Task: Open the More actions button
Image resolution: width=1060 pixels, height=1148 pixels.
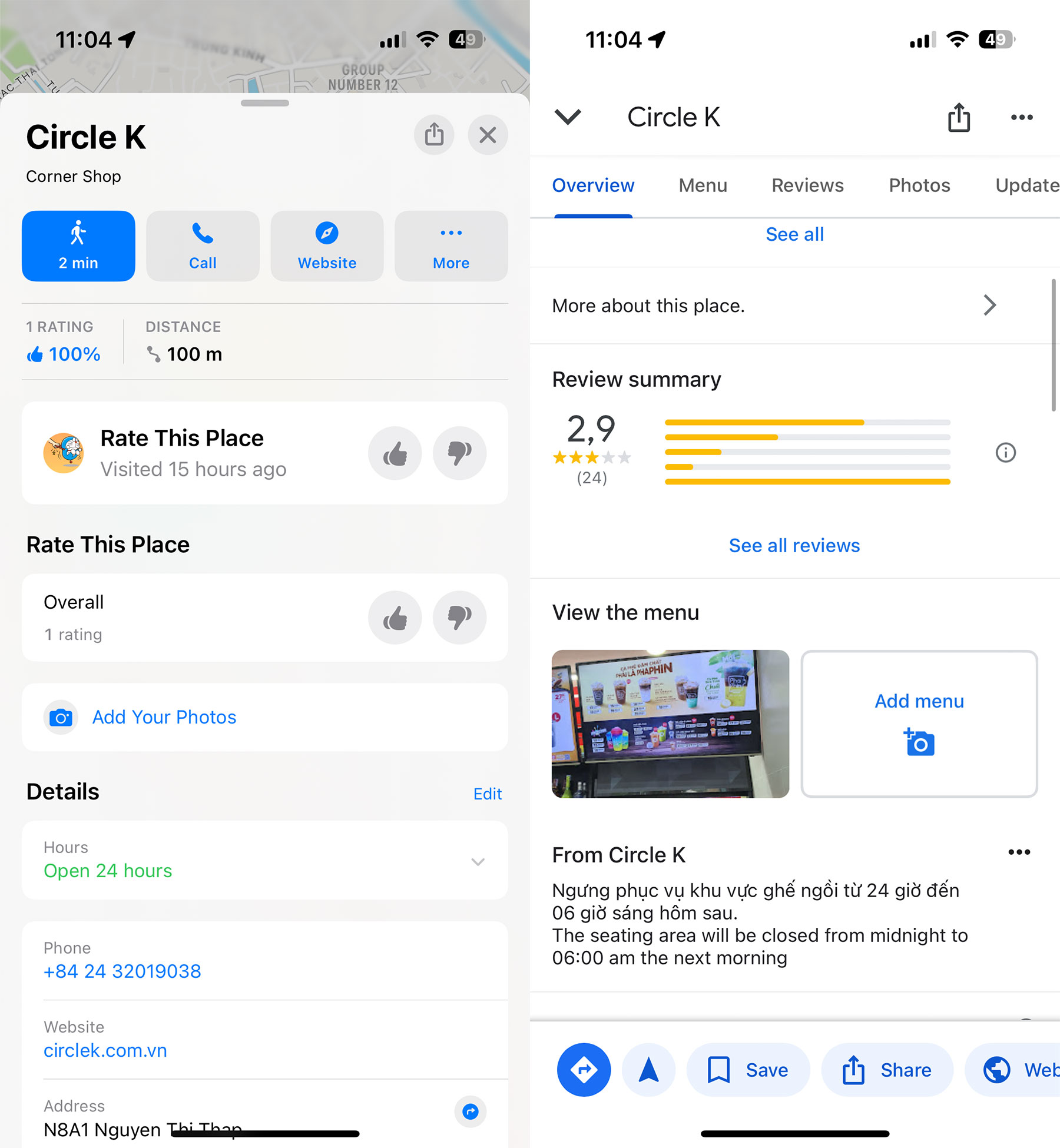Action: [x=451, y=246]
